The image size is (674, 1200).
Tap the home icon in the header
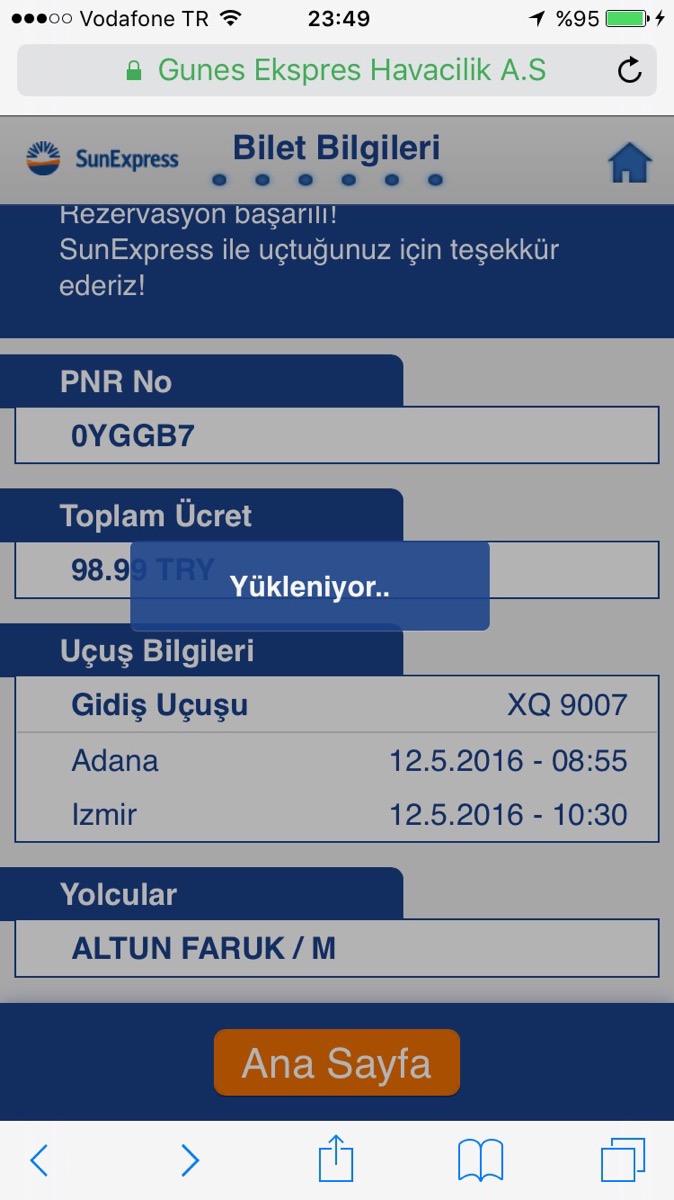coord(630,163)
